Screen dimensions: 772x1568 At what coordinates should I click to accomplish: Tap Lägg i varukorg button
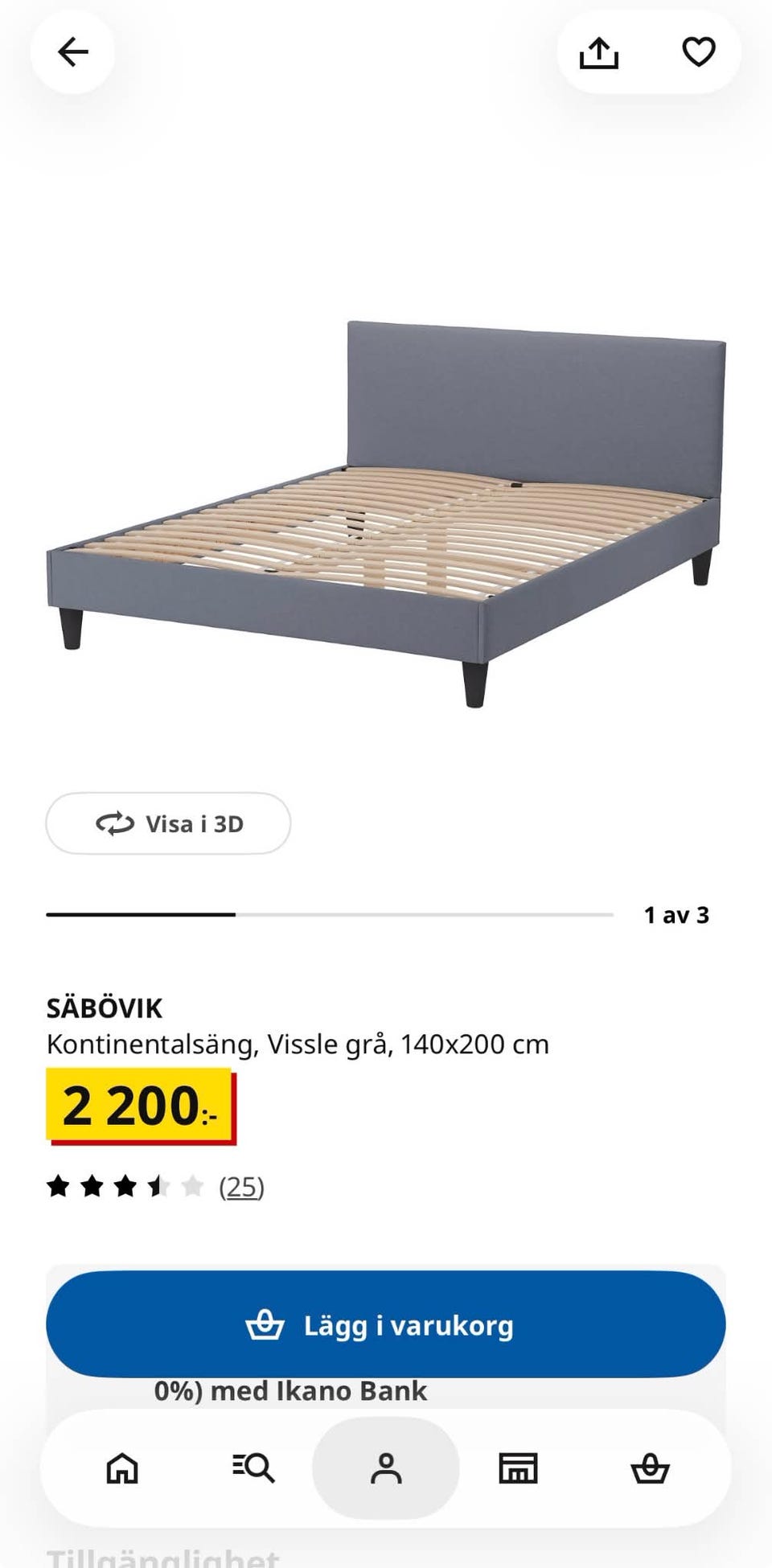tap(386, 1324)
